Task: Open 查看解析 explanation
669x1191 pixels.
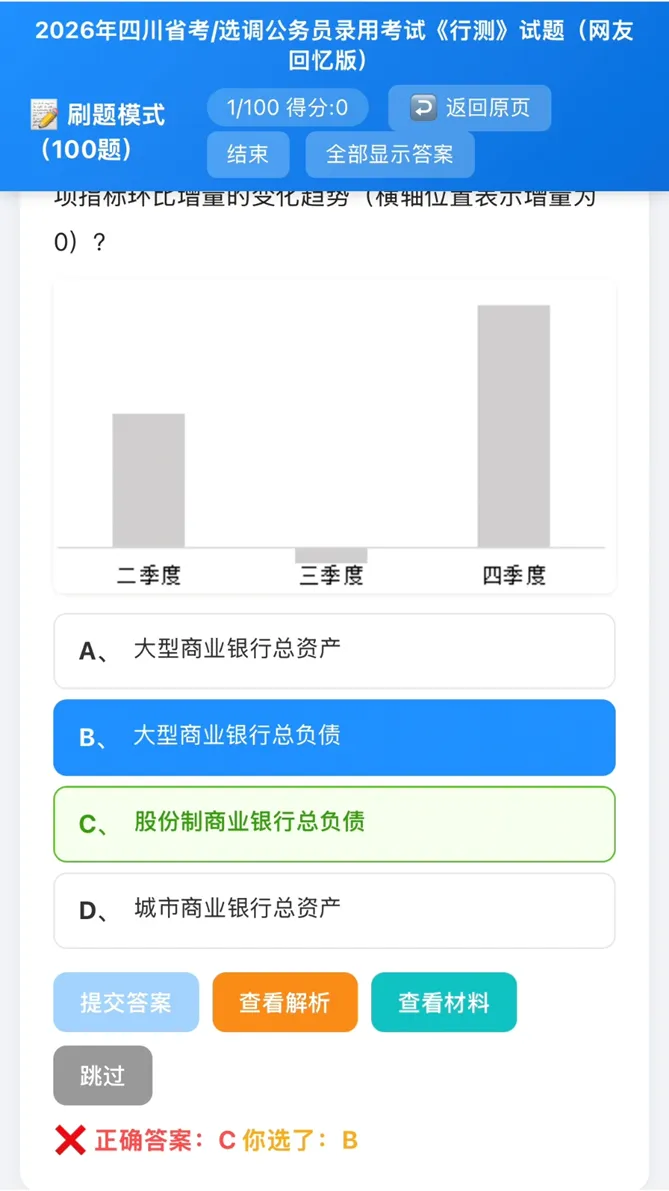Action: [x=285, y=1002]
